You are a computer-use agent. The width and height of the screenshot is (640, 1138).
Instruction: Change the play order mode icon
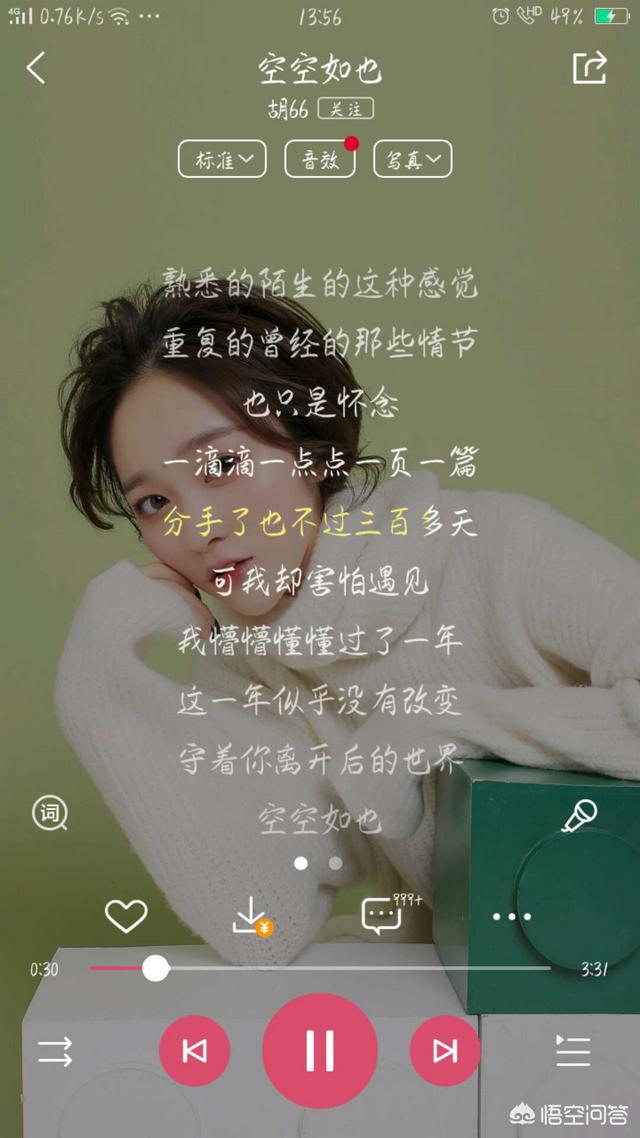(x=55, y=1051)
